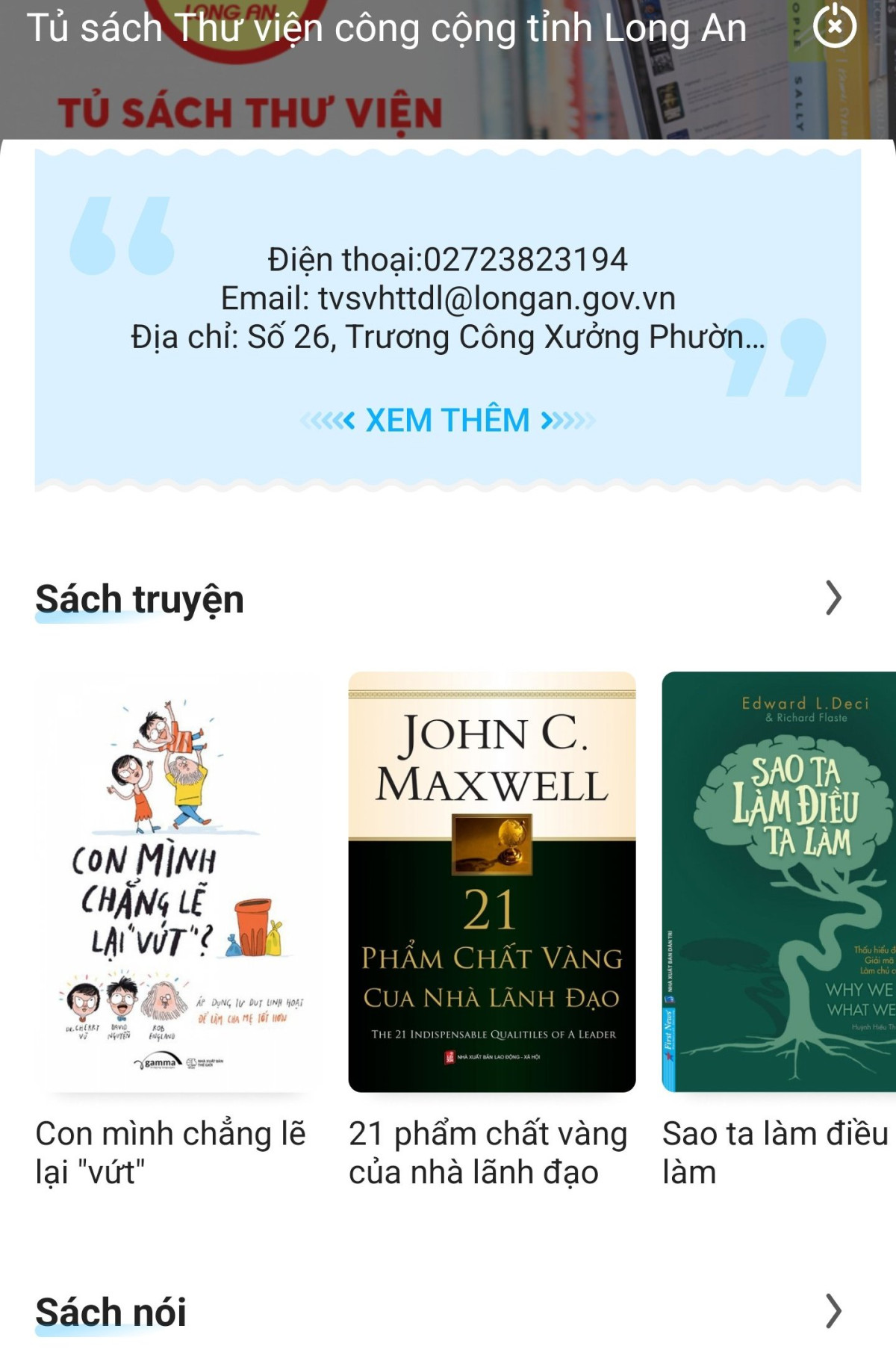
Task: Tap the power/close icon at top right
Action: (834, 25)
